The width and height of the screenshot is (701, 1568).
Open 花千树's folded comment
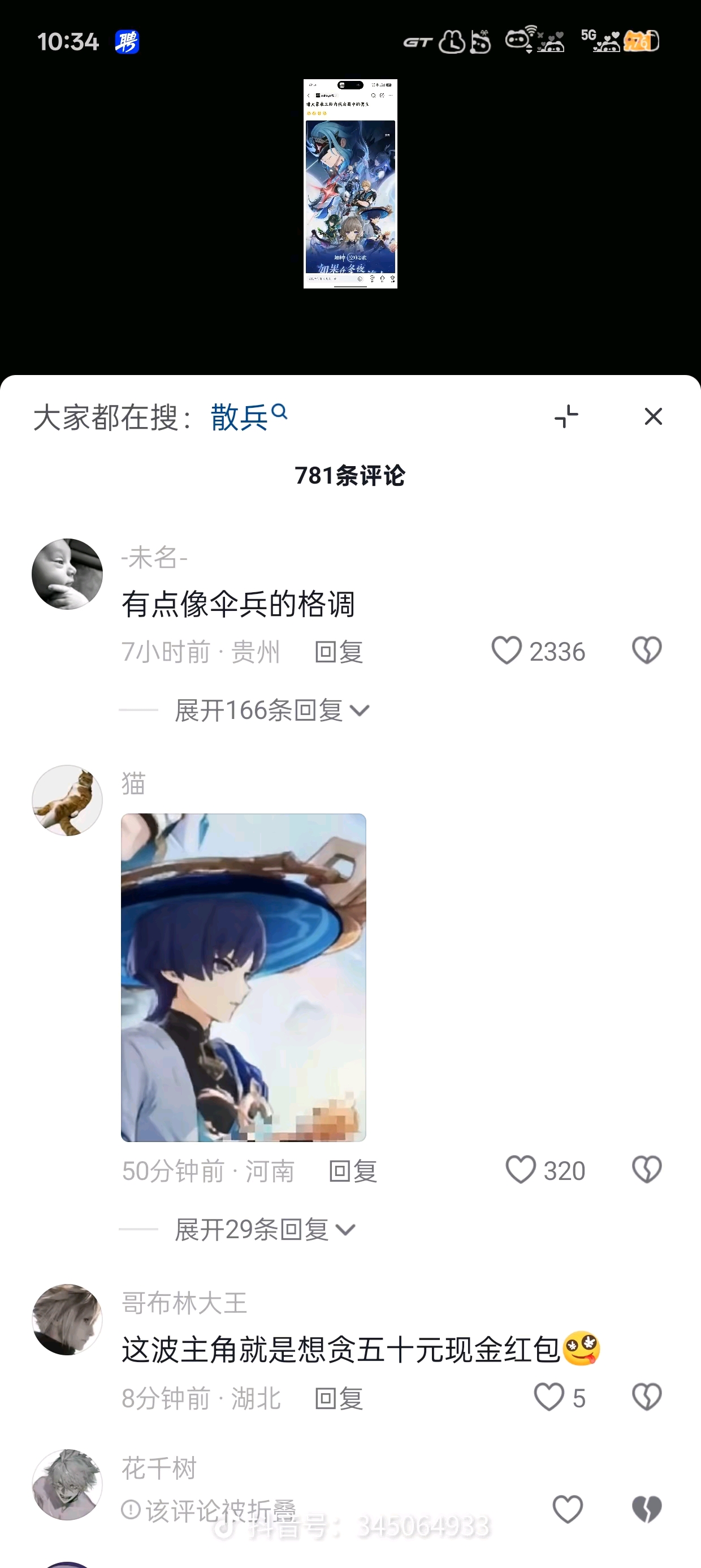(209, 1510)
